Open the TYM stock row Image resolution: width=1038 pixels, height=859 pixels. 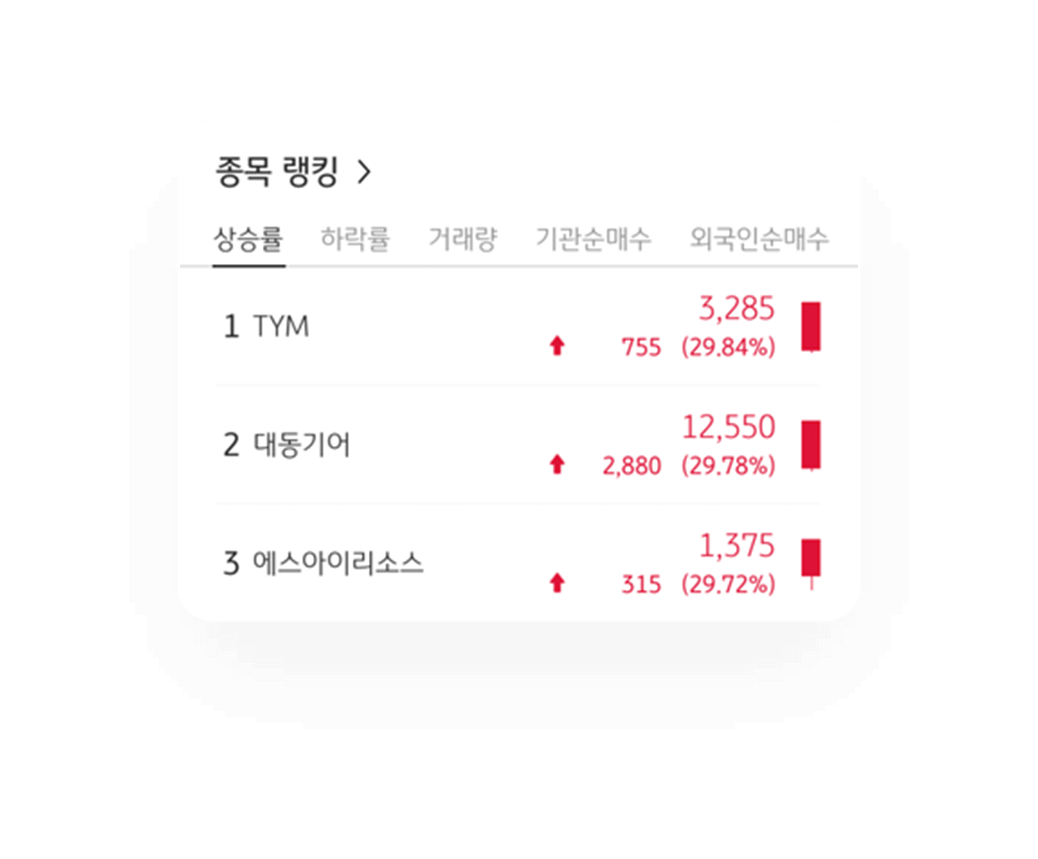[x=517, y=327]
